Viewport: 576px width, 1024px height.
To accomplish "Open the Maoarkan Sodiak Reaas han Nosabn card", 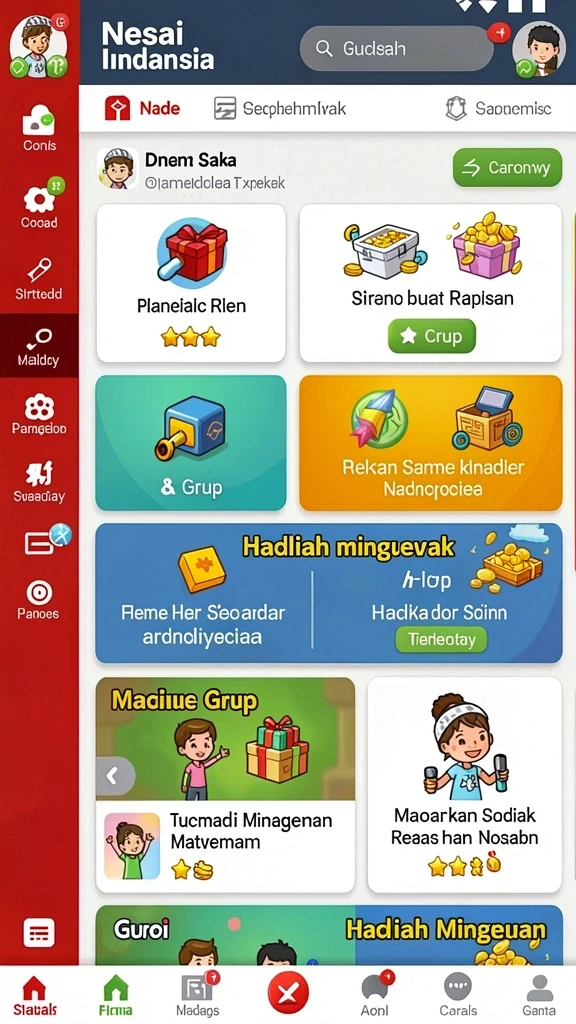I will point(465,785).
